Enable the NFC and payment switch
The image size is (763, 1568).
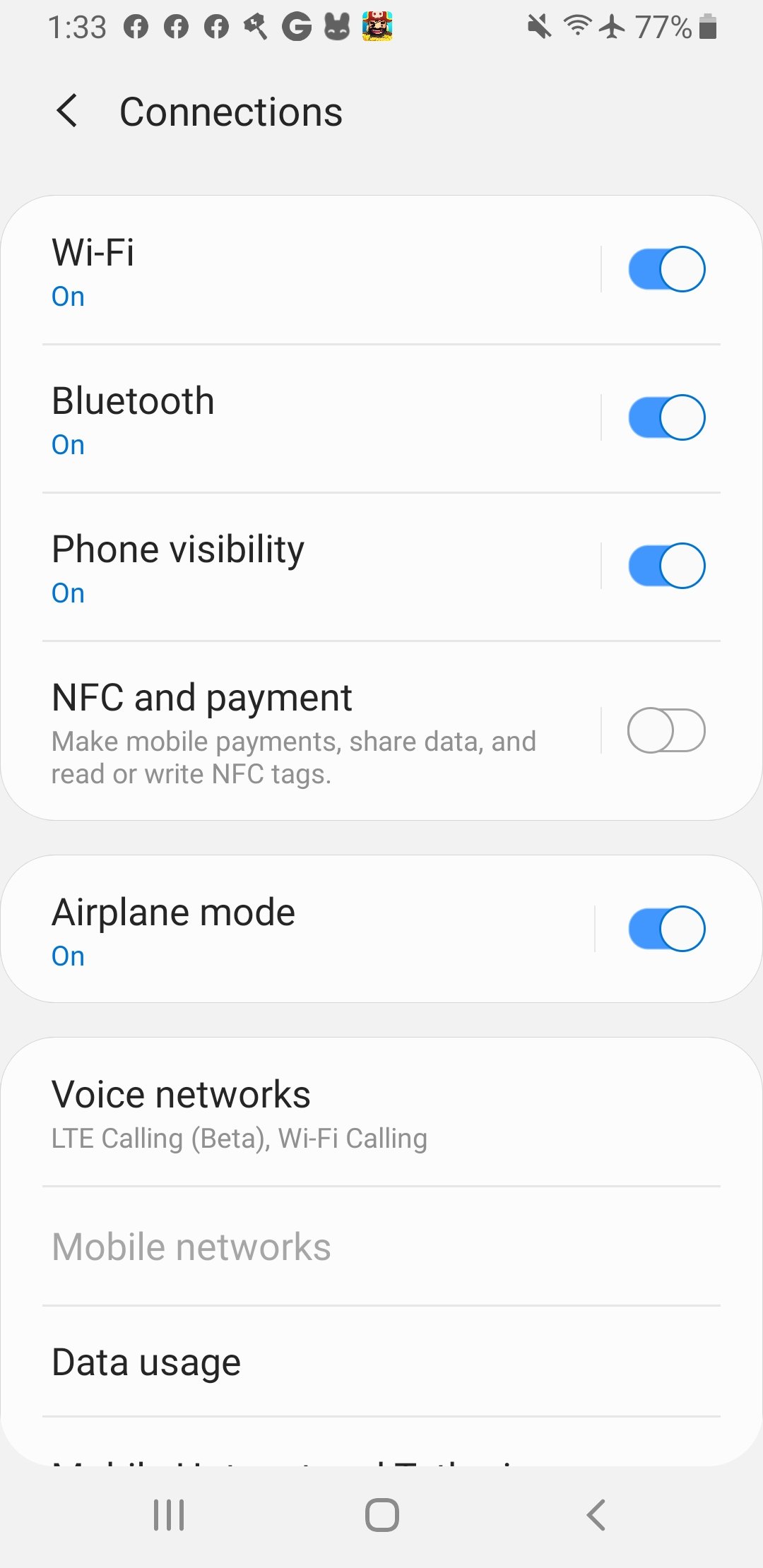[666, 730]
